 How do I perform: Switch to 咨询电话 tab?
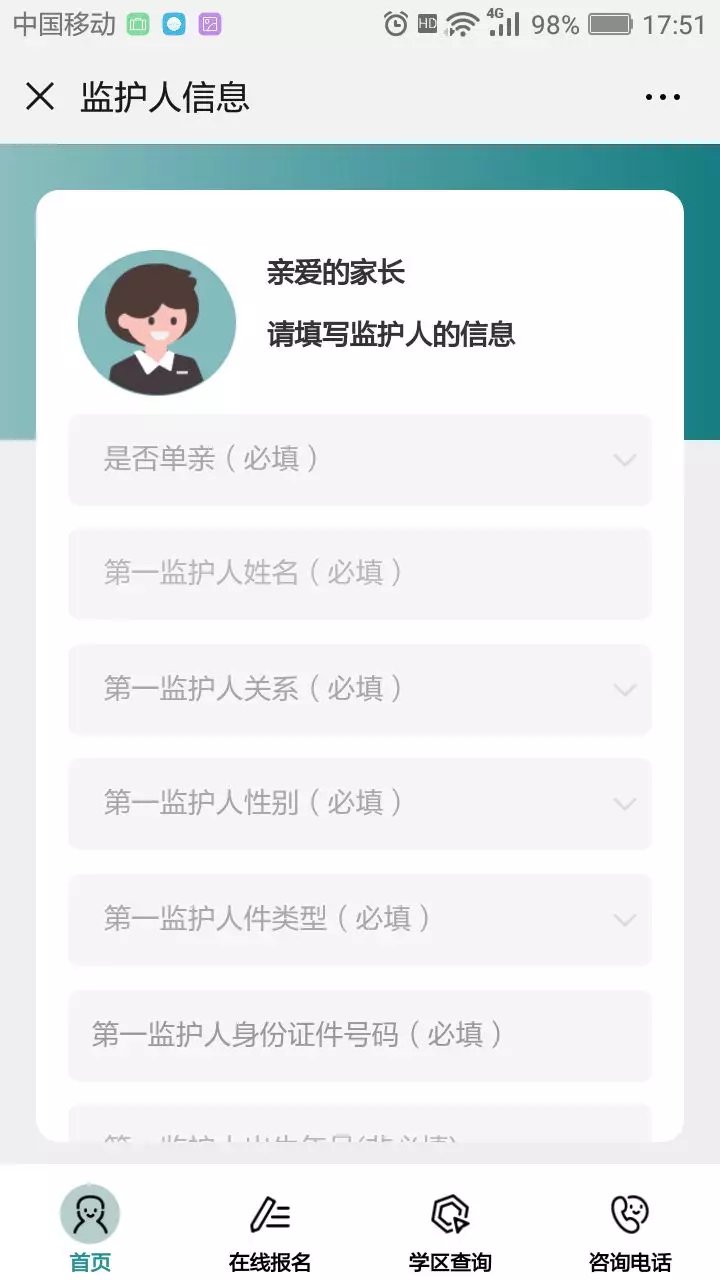630,1229
